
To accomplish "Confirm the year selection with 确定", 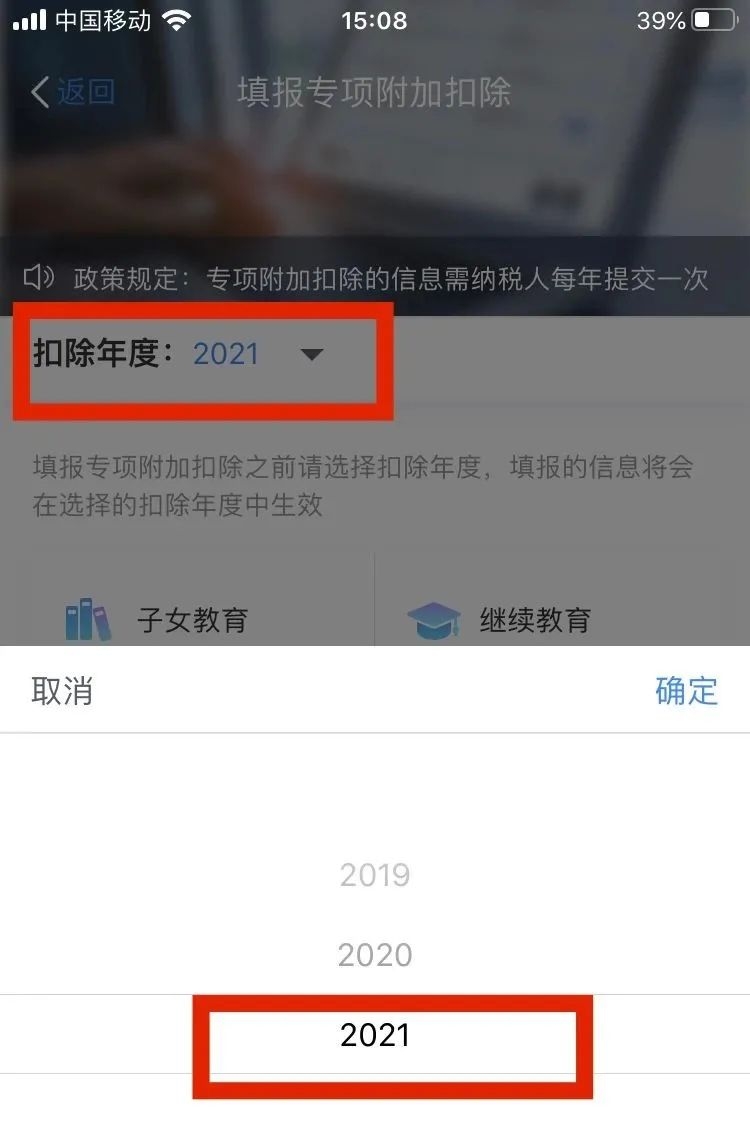I will (x=686, y=691).
